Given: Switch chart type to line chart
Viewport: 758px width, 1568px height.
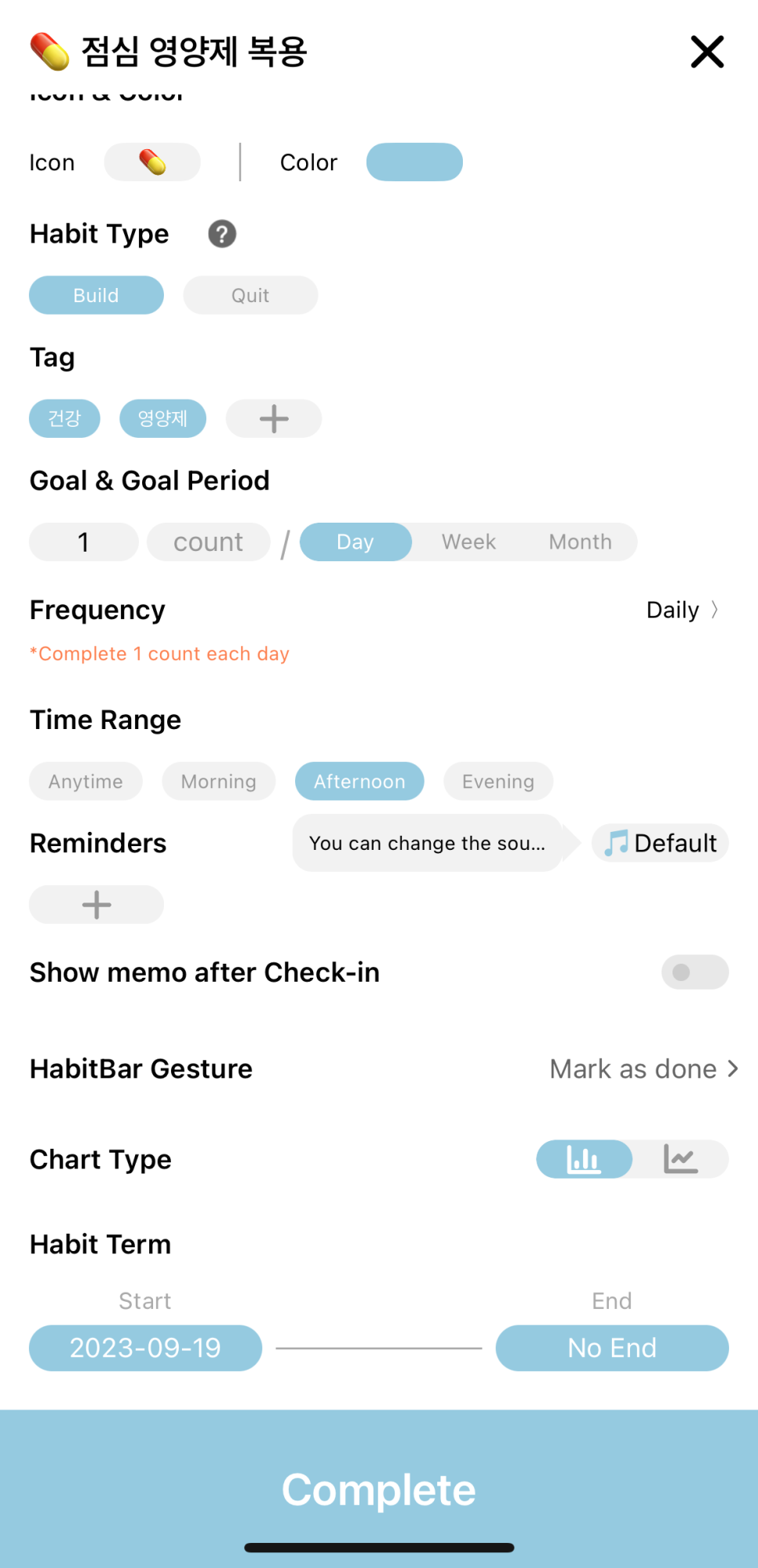Looking at the screenshot, I should pyautogui.click(x=680, y=1159).
